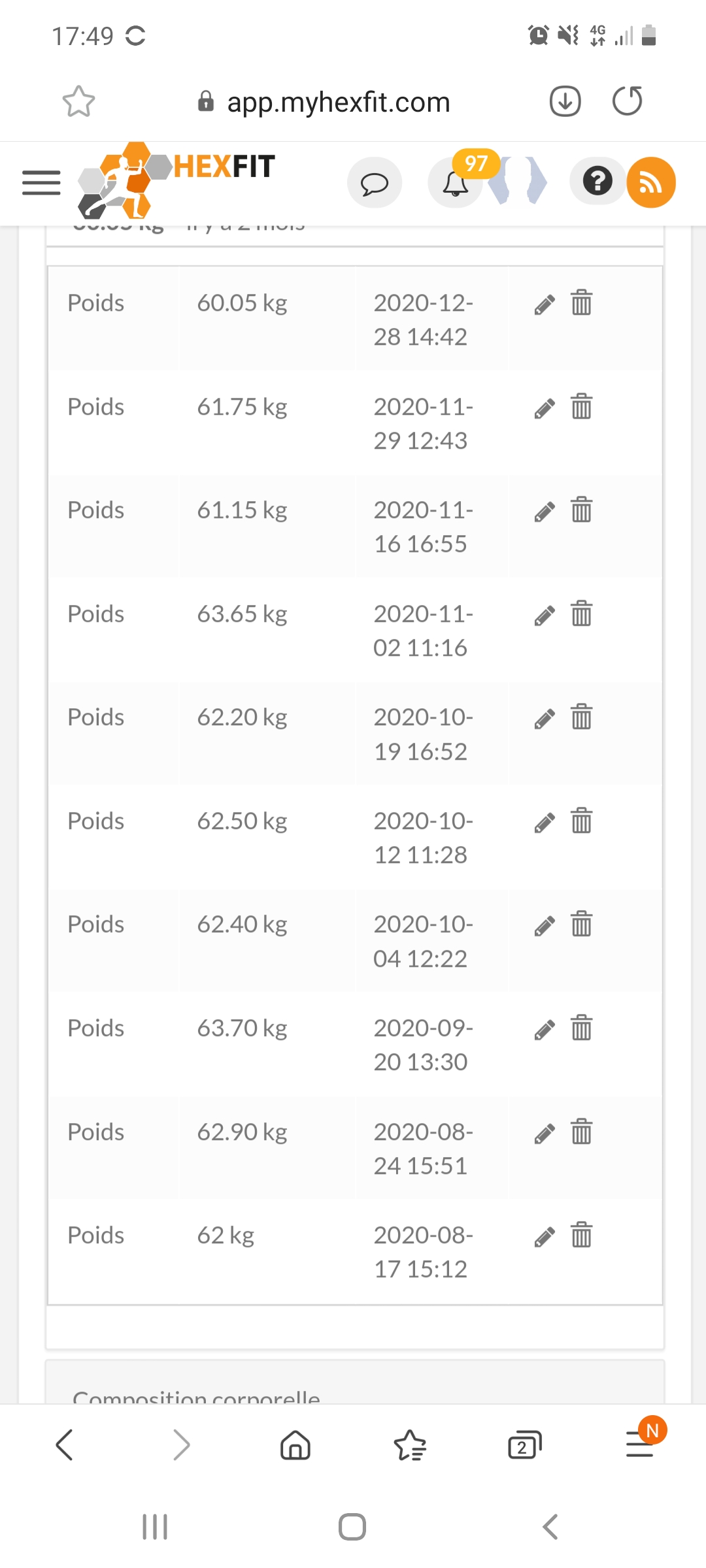Open the browser tabs switcher
This screenshot has width=706, height=1568.
(525, 1445)
